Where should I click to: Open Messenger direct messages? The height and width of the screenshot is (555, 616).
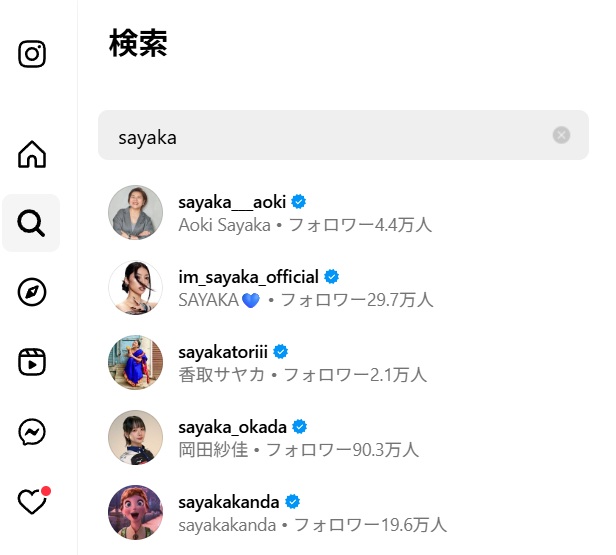pos(32,431)
